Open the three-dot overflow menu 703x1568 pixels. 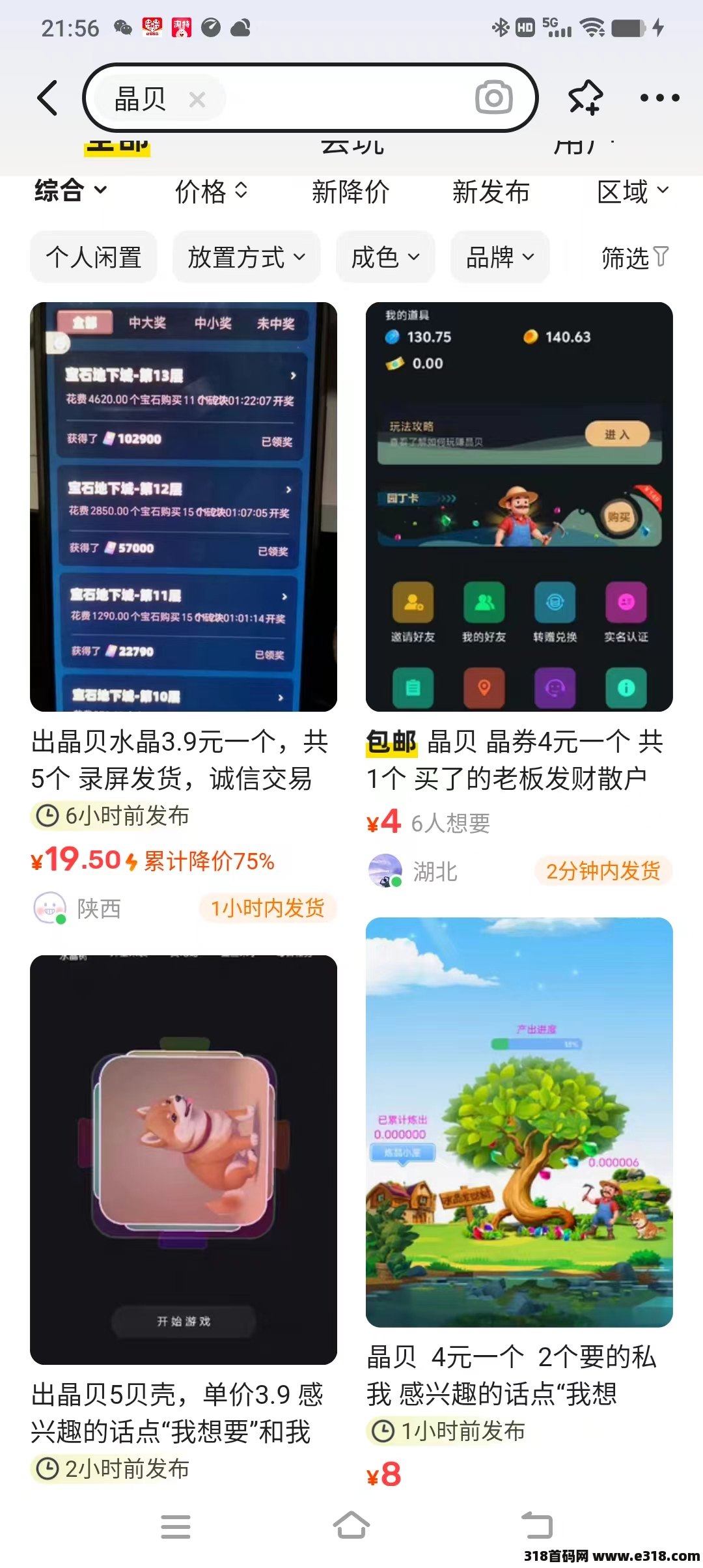pos(659,98)
